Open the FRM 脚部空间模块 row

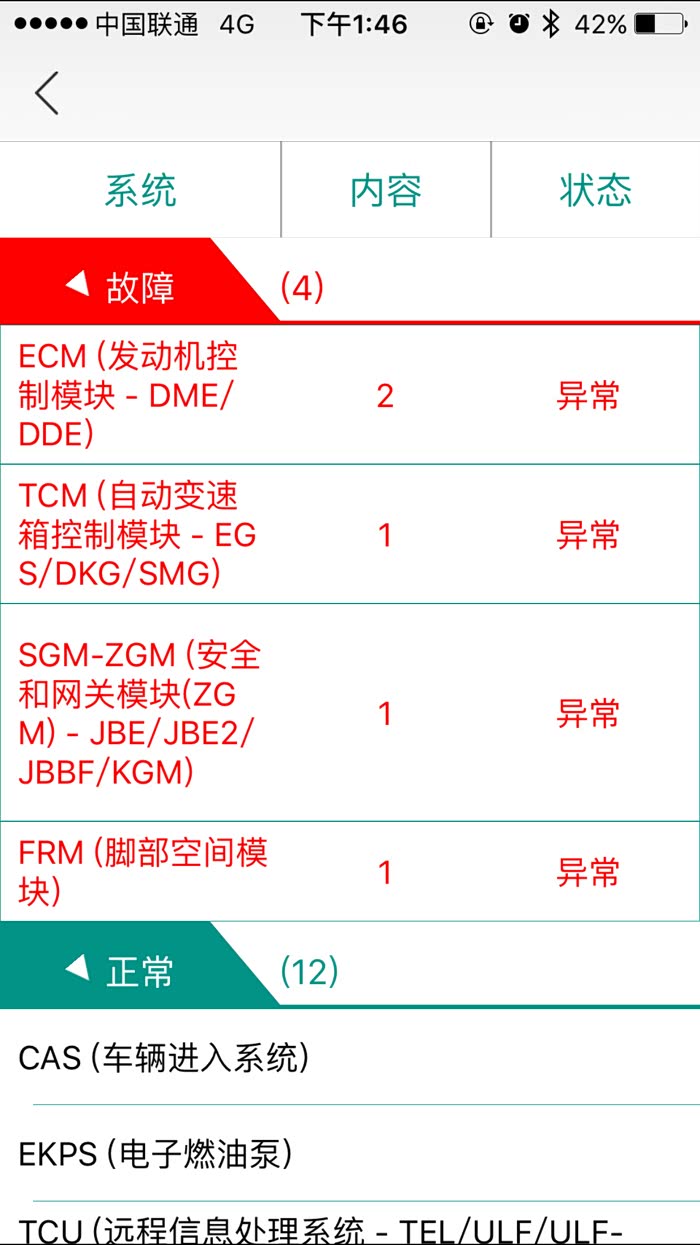(x=349, y=872)
